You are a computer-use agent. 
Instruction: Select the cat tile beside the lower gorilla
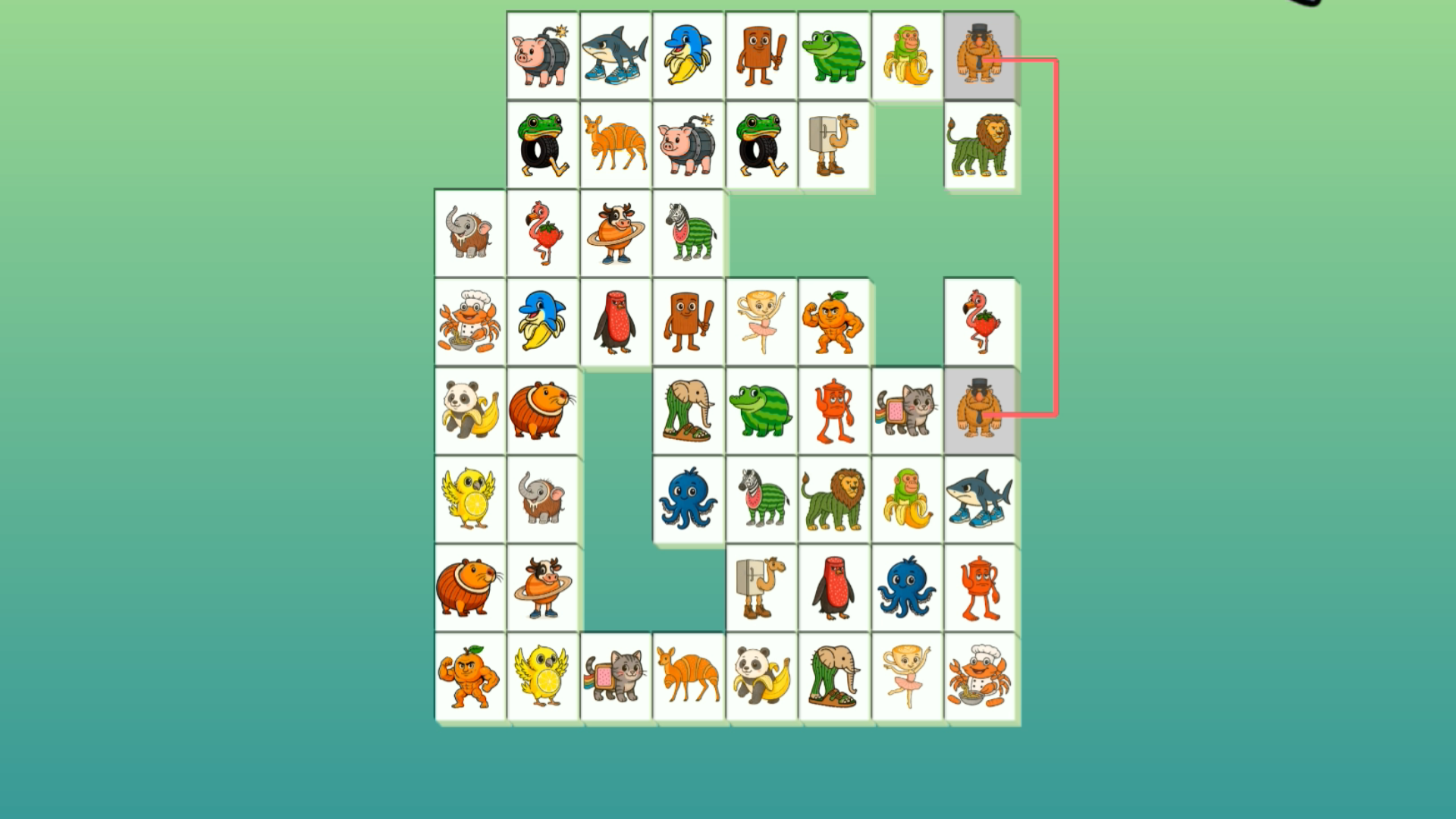pyautogui.click(x=907, y=410)
